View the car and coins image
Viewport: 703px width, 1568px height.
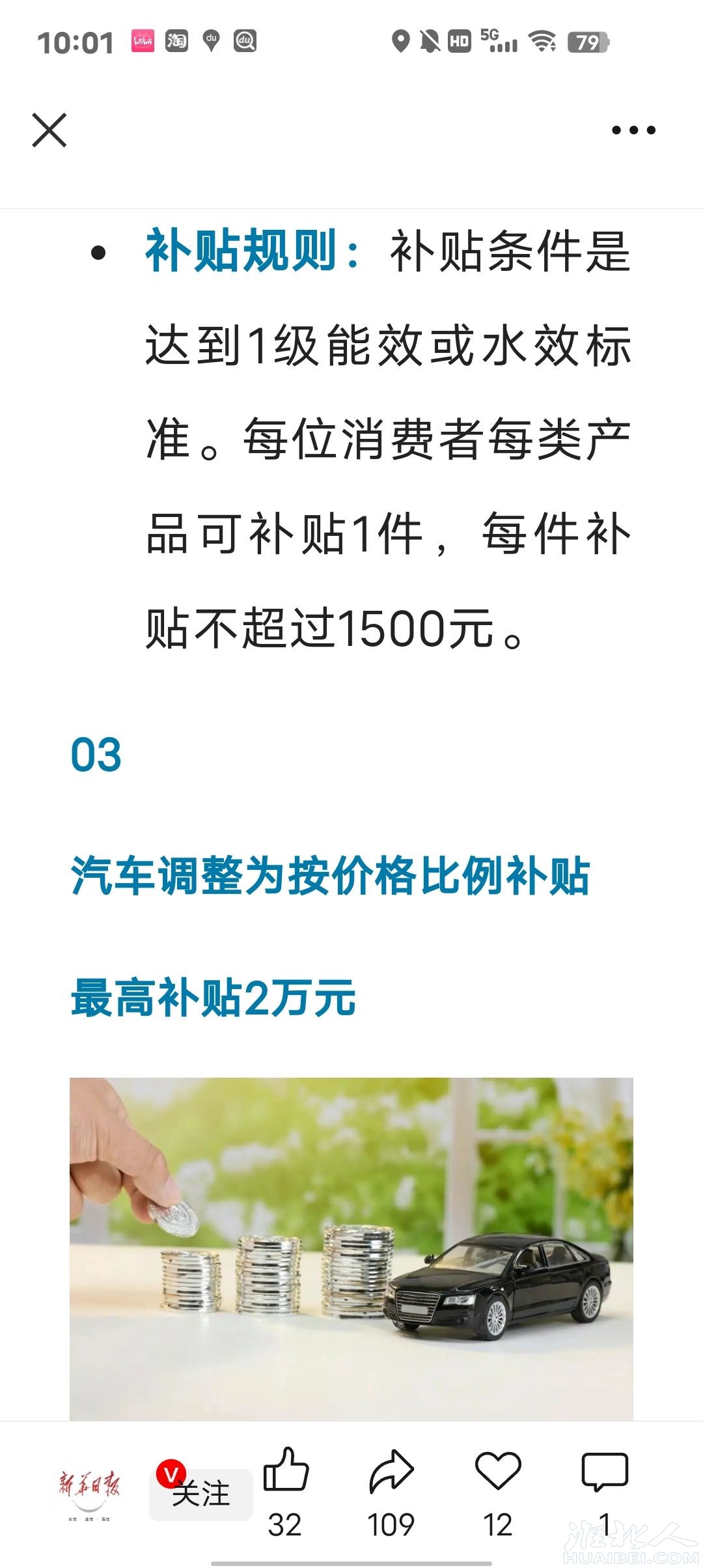[351, 1249]
